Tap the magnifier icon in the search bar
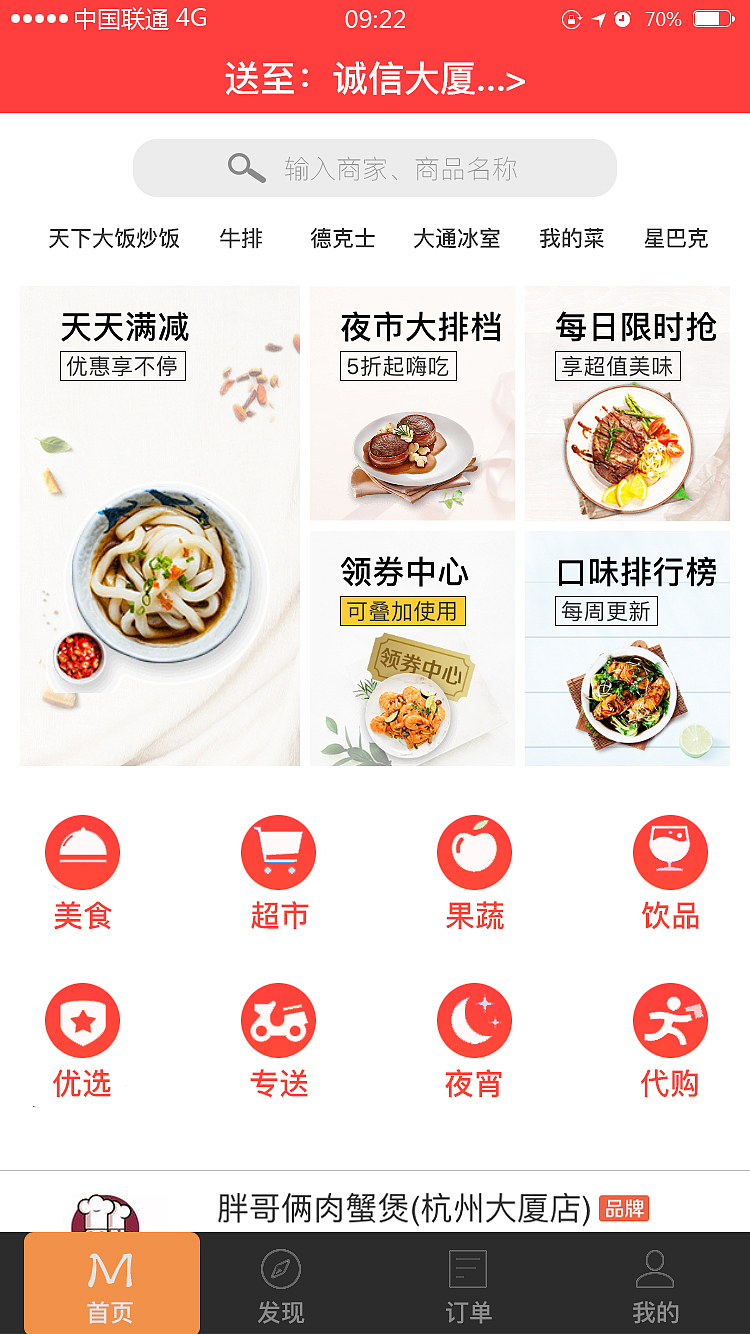 tap(245, 167)
